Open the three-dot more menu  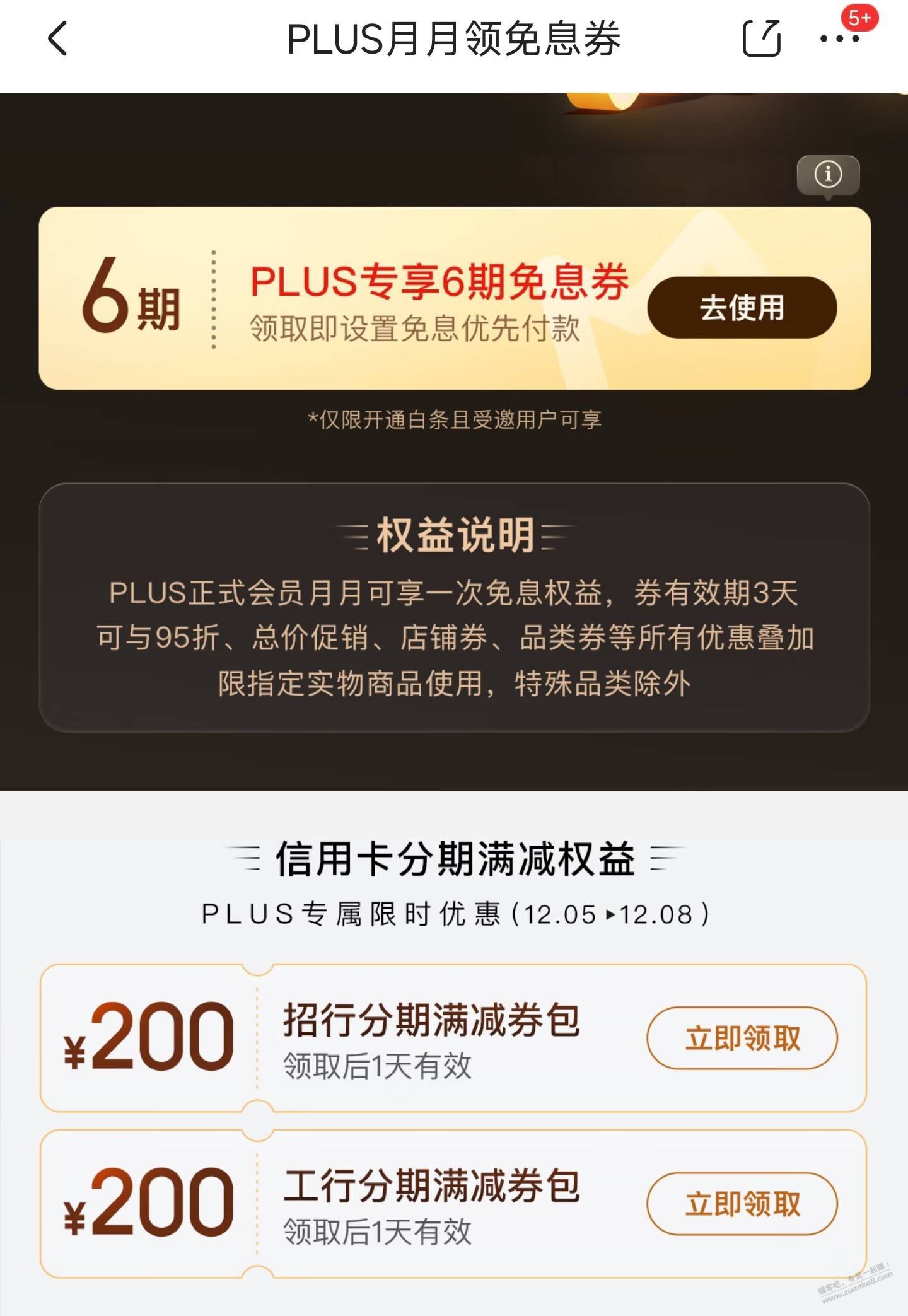pos(839,39)
